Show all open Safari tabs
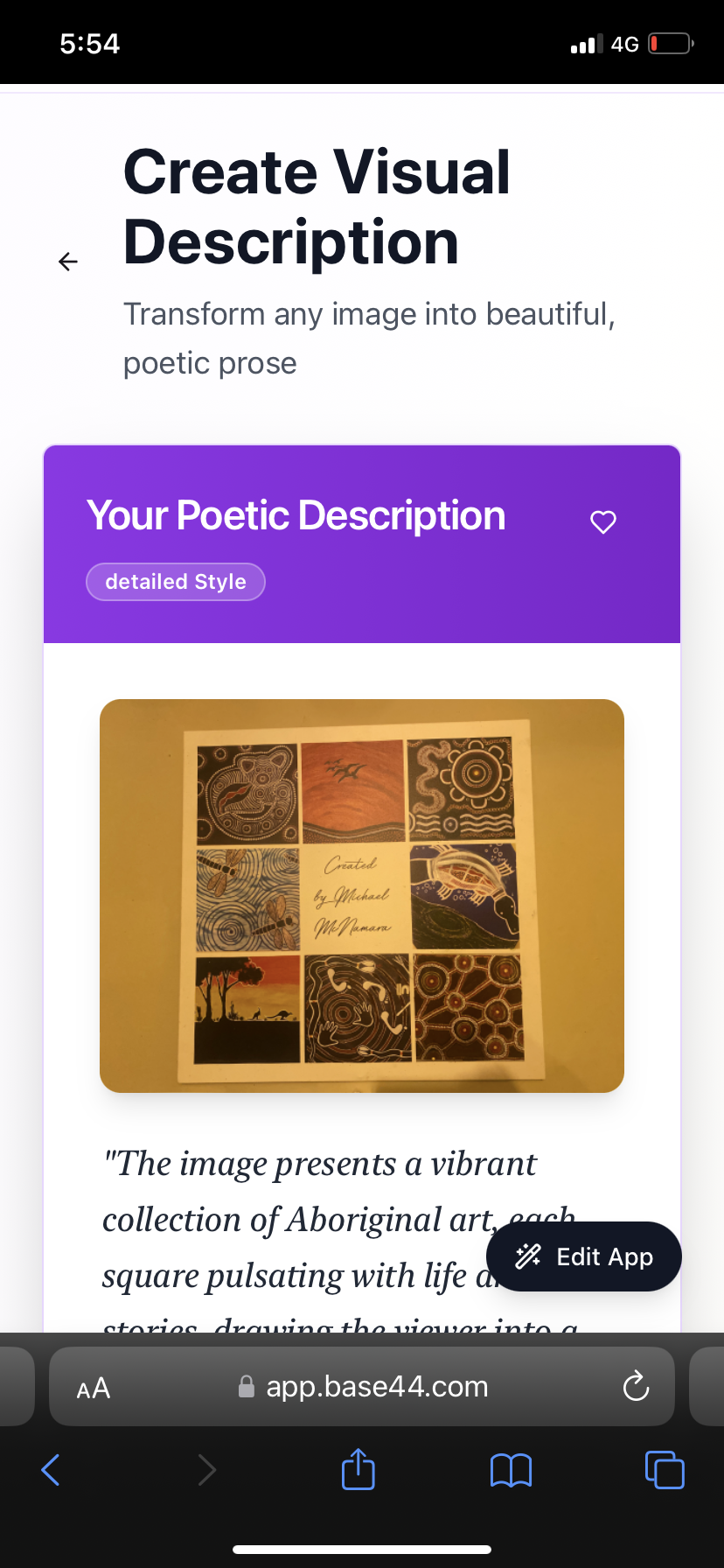724x1568 pixels. click(665, 1469)
